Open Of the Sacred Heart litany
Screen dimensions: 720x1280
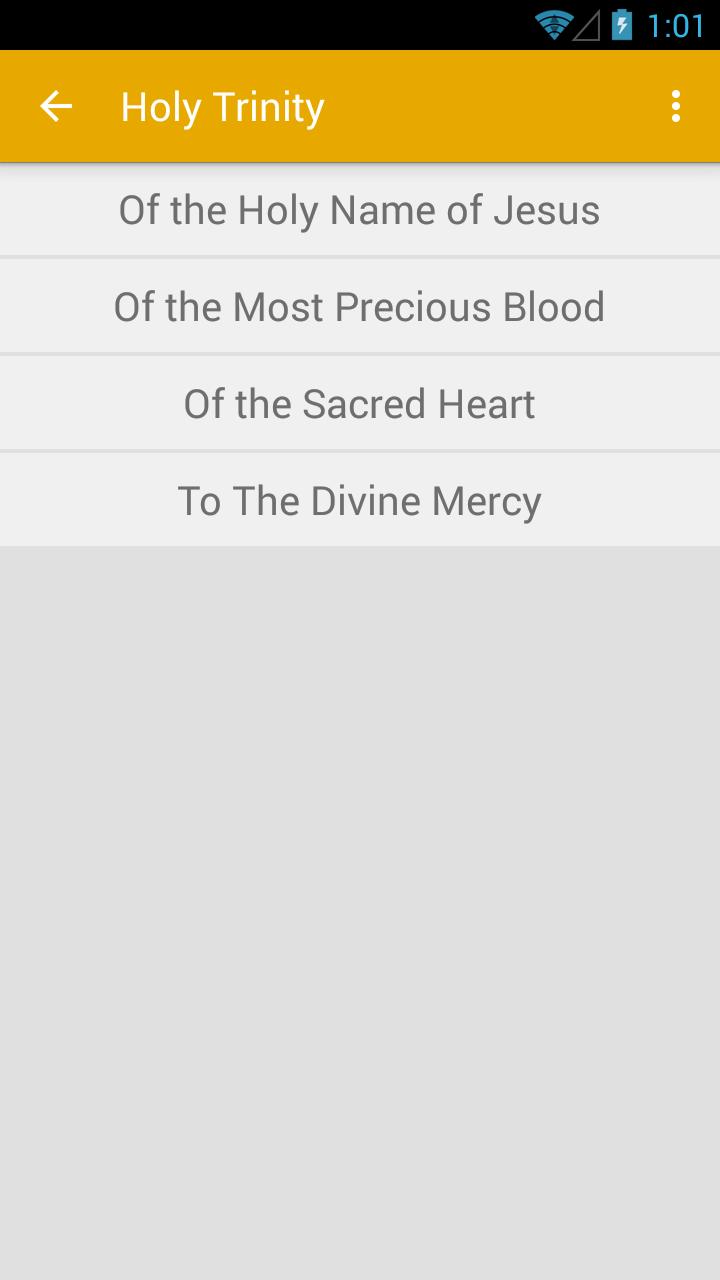click(360, 402)
